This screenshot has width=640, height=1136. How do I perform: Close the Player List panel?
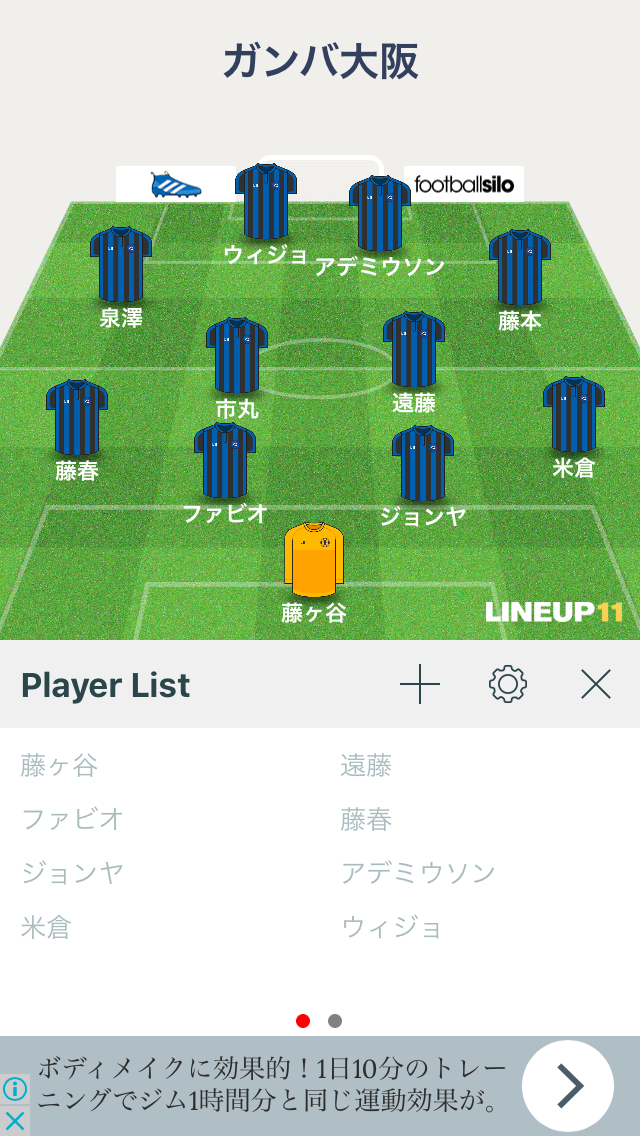click(596, 684)
